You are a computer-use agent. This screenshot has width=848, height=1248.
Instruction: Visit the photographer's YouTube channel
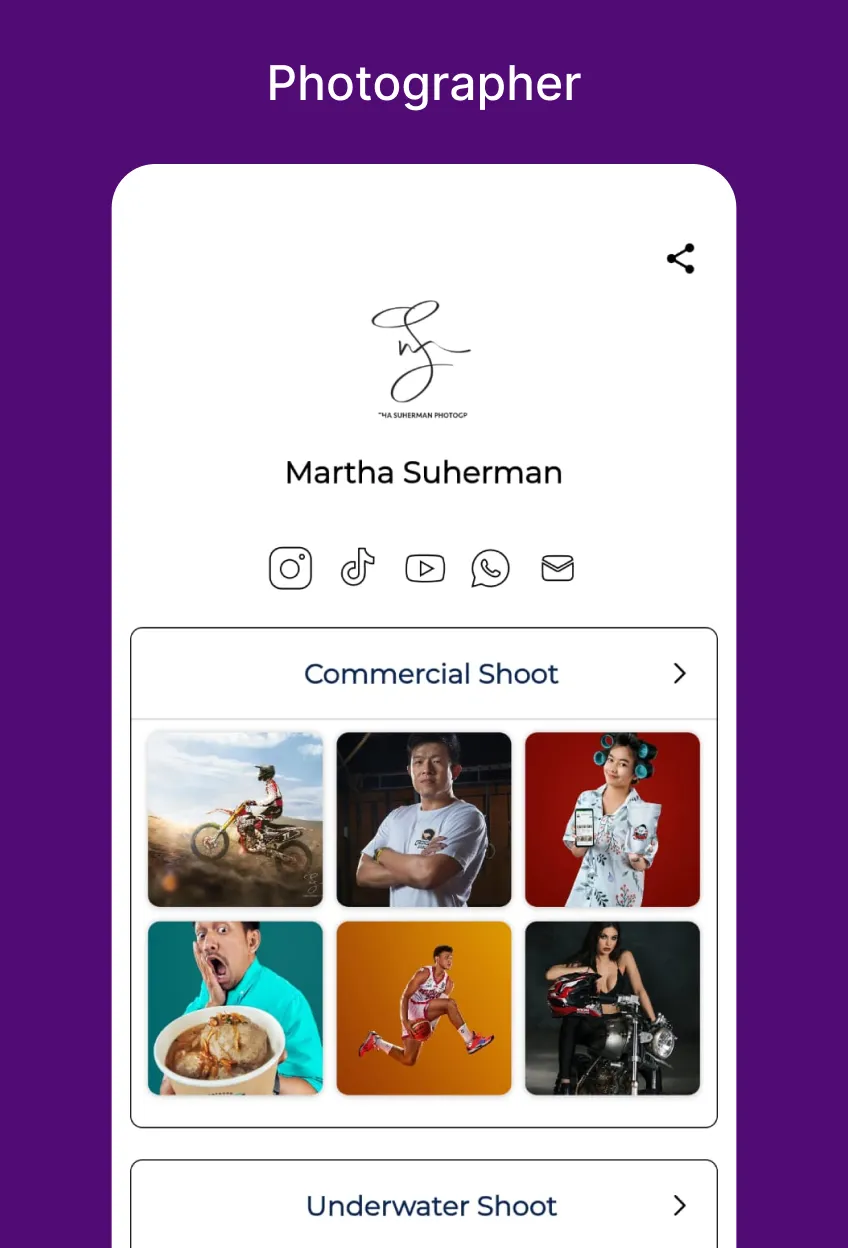pyautogui.click(x=424, y=567)
